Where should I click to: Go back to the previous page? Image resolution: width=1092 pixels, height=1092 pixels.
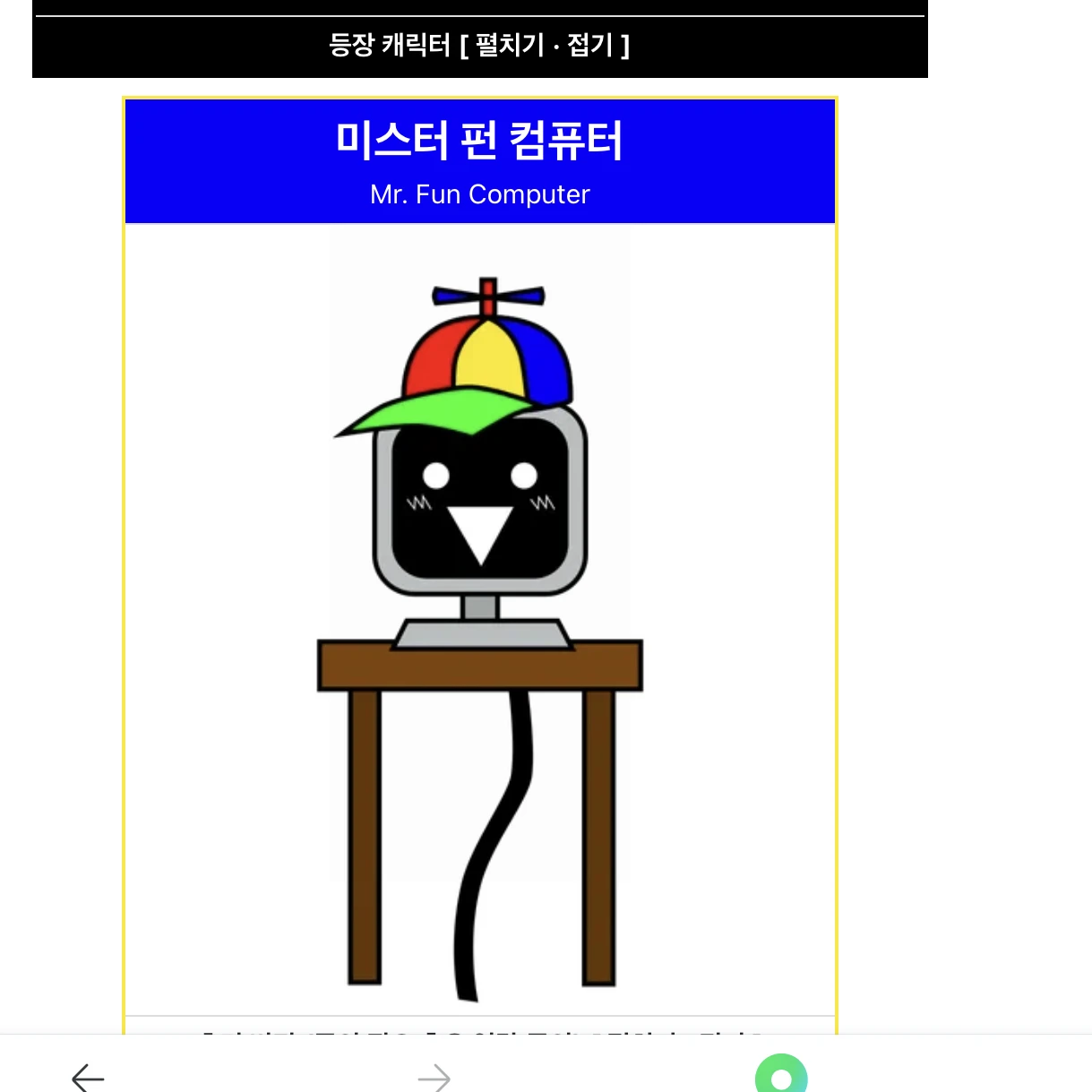(88, 1077)
